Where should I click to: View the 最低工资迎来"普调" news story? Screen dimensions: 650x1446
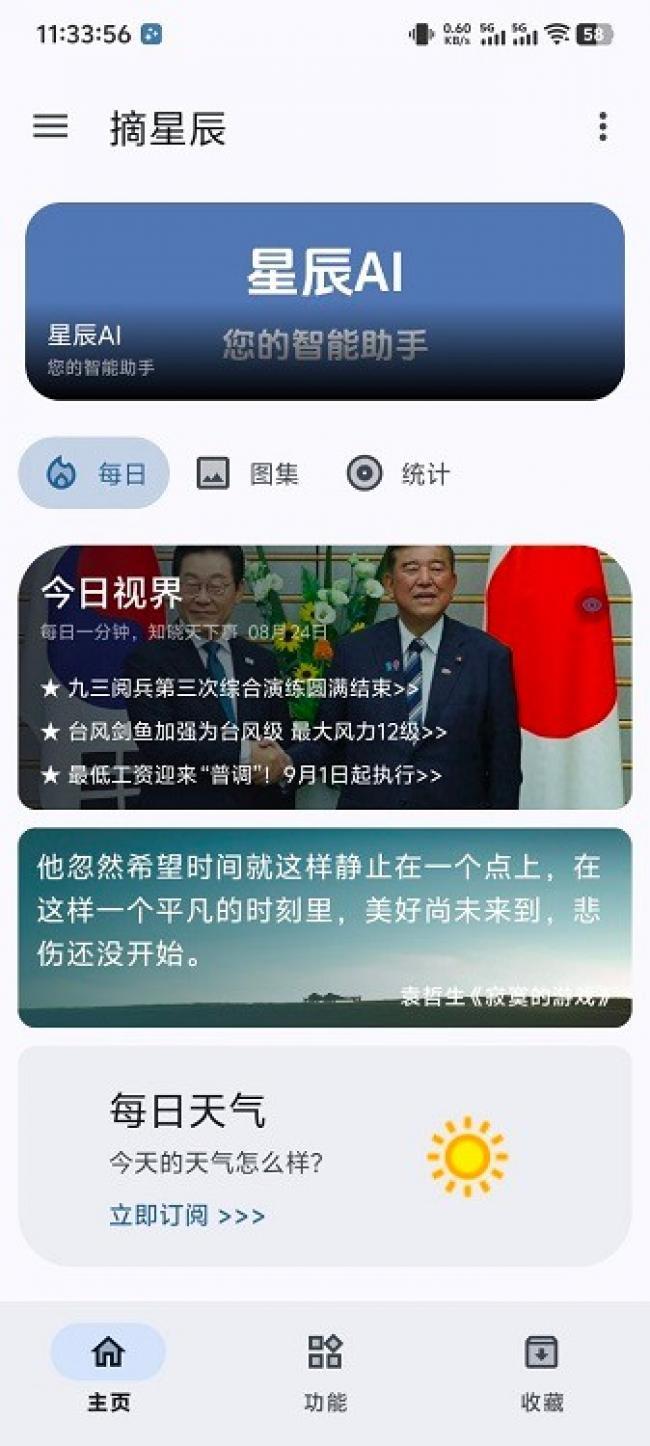tap(241, 774)
